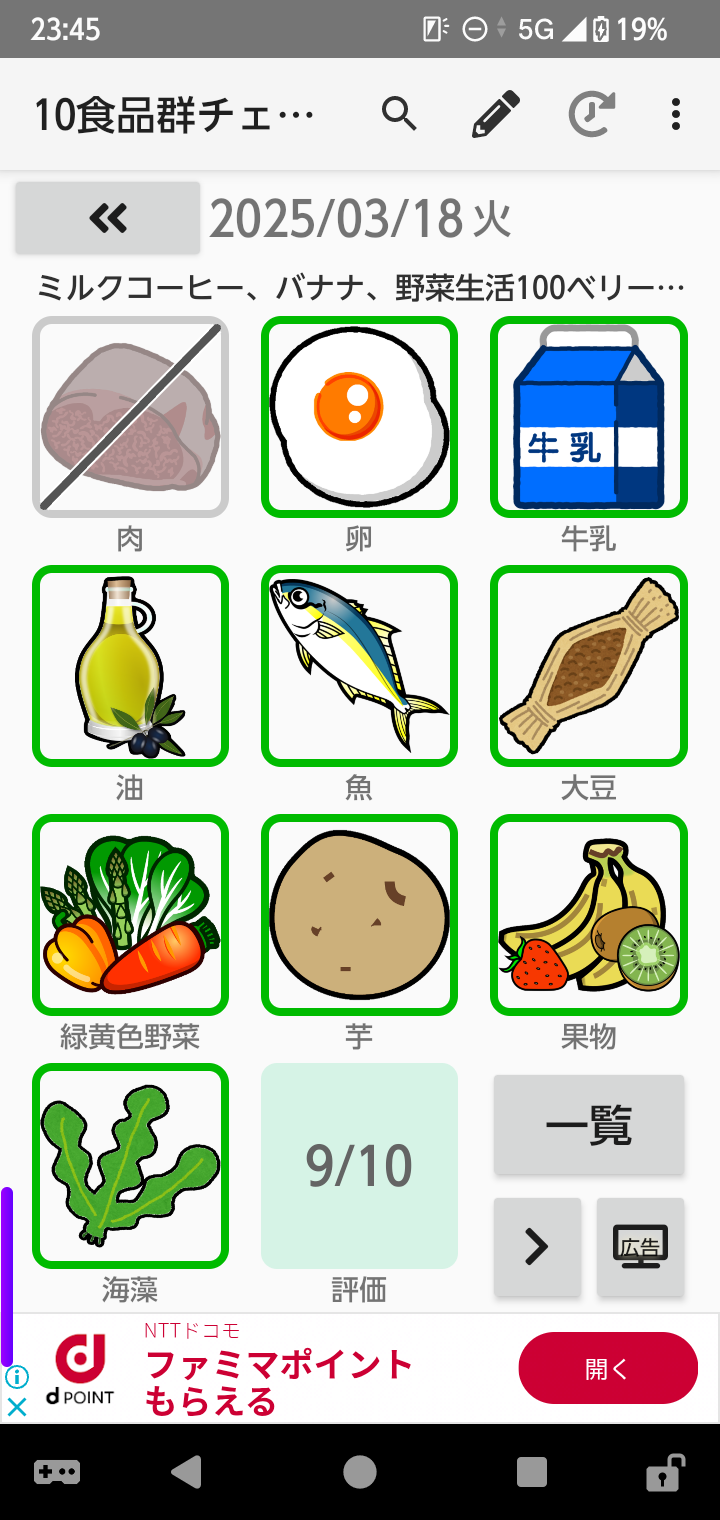The image size is (720, 1520).
Task: Toggle the 肉 meat food tile
Action: [x=131, y=417]
